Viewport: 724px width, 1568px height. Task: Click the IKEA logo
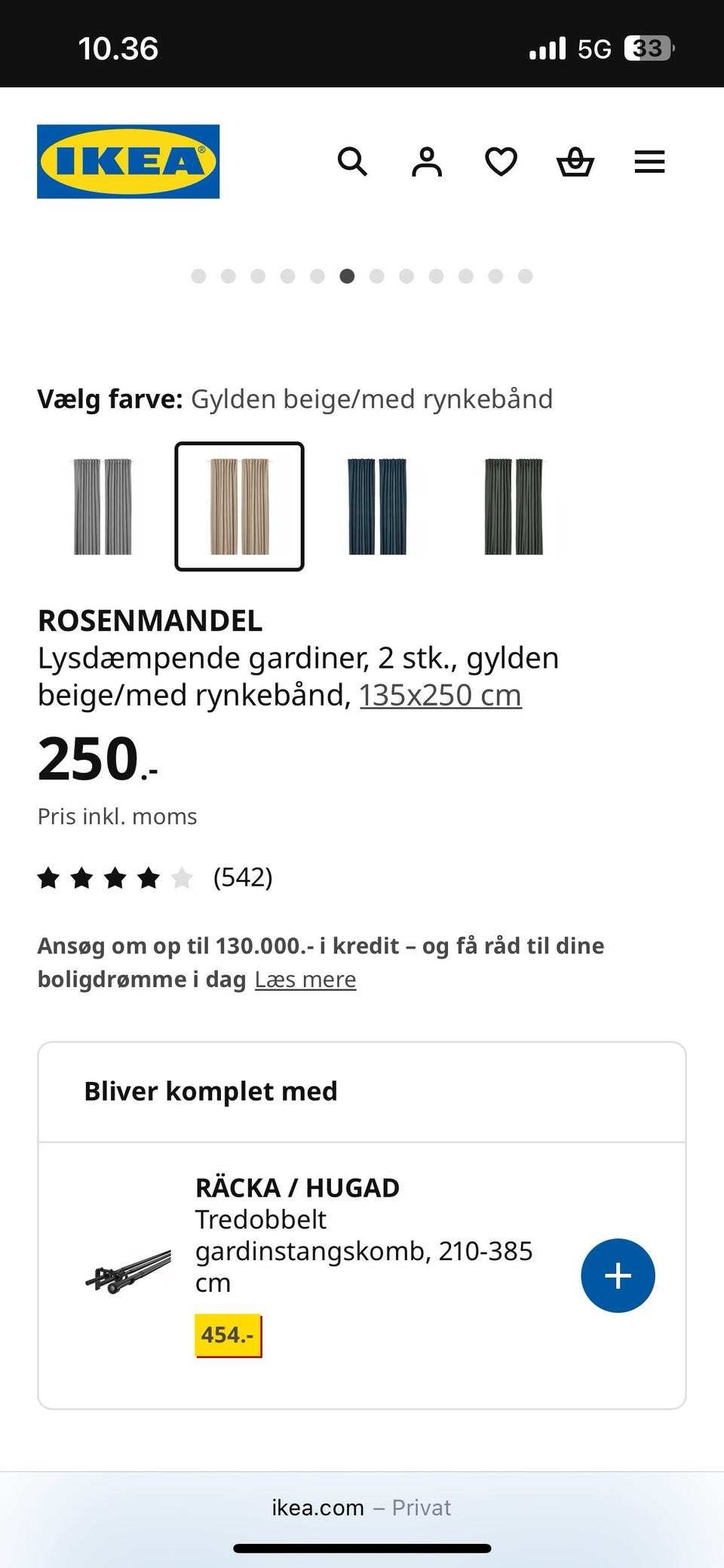(127, 161)
